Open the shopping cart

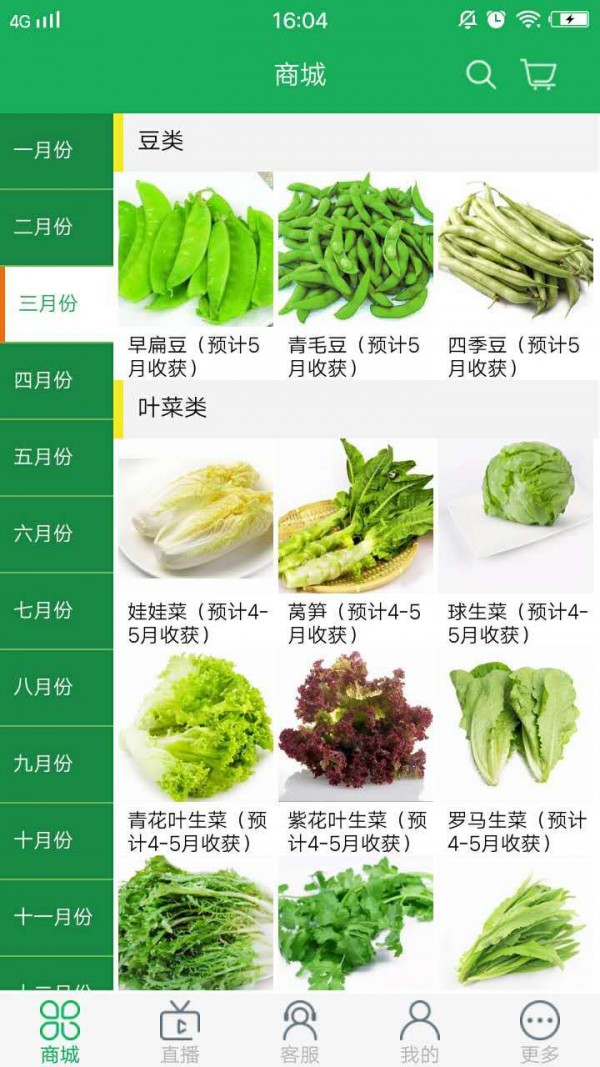538,75
